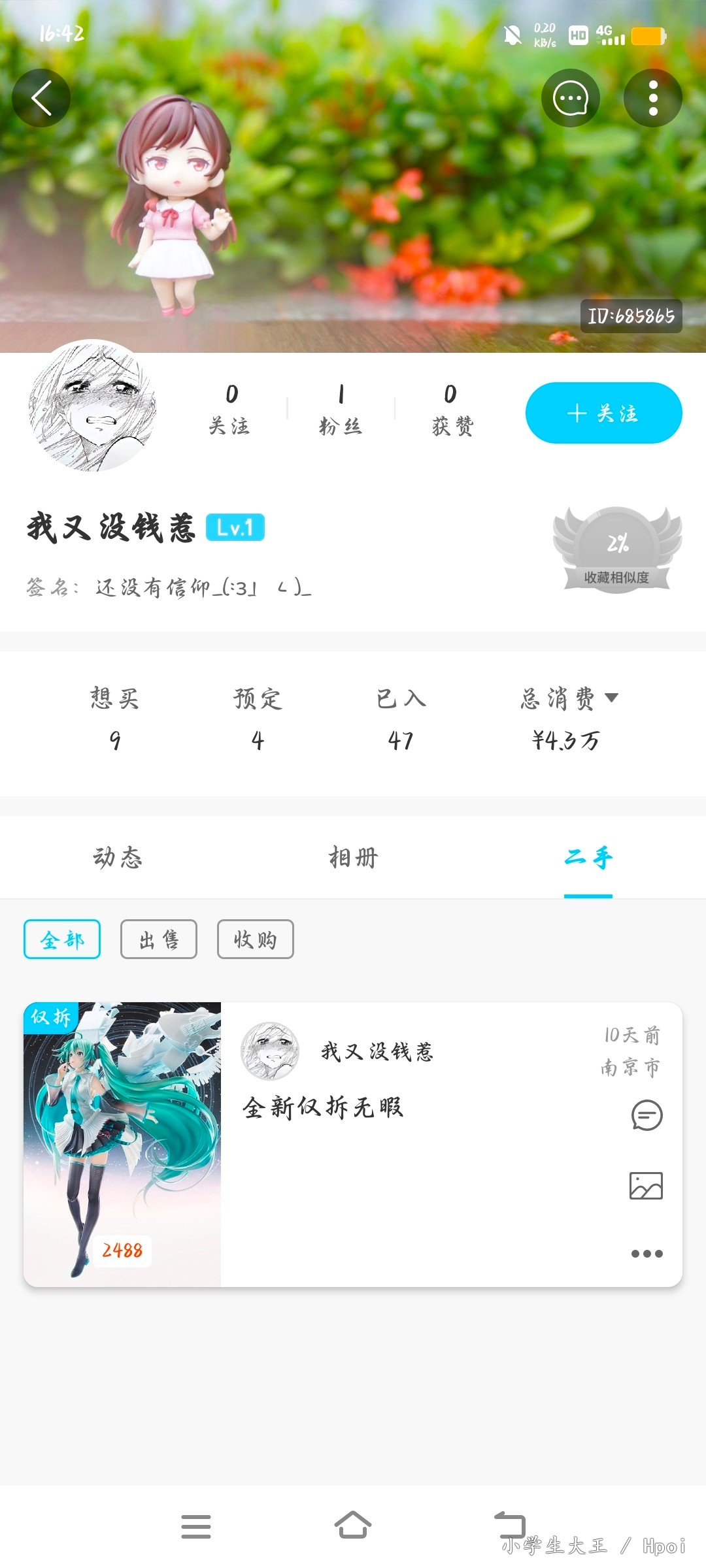Go back using the top-left arrow
The image size is (706, 1568).
[x=41, y=98]
